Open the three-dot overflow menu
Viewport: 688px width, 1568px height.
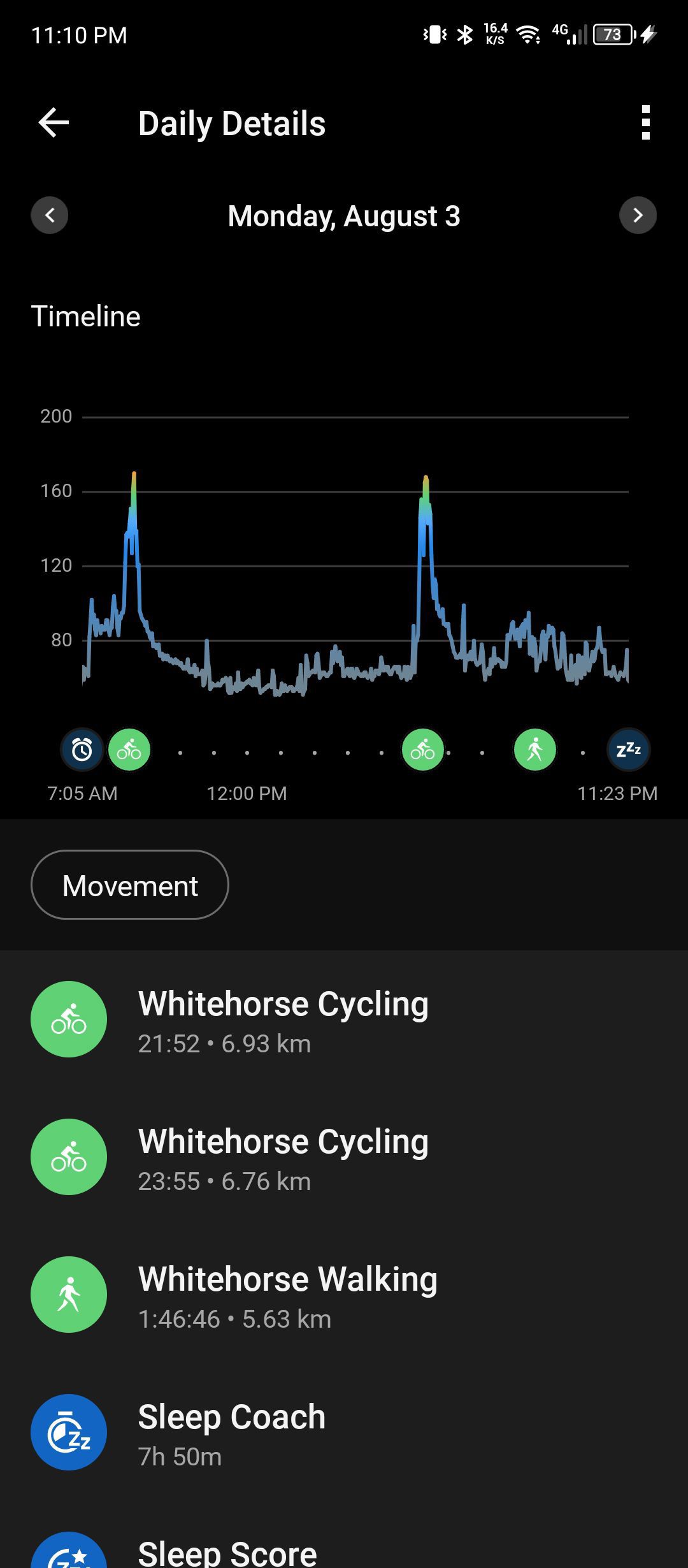(x=645, y=122)
